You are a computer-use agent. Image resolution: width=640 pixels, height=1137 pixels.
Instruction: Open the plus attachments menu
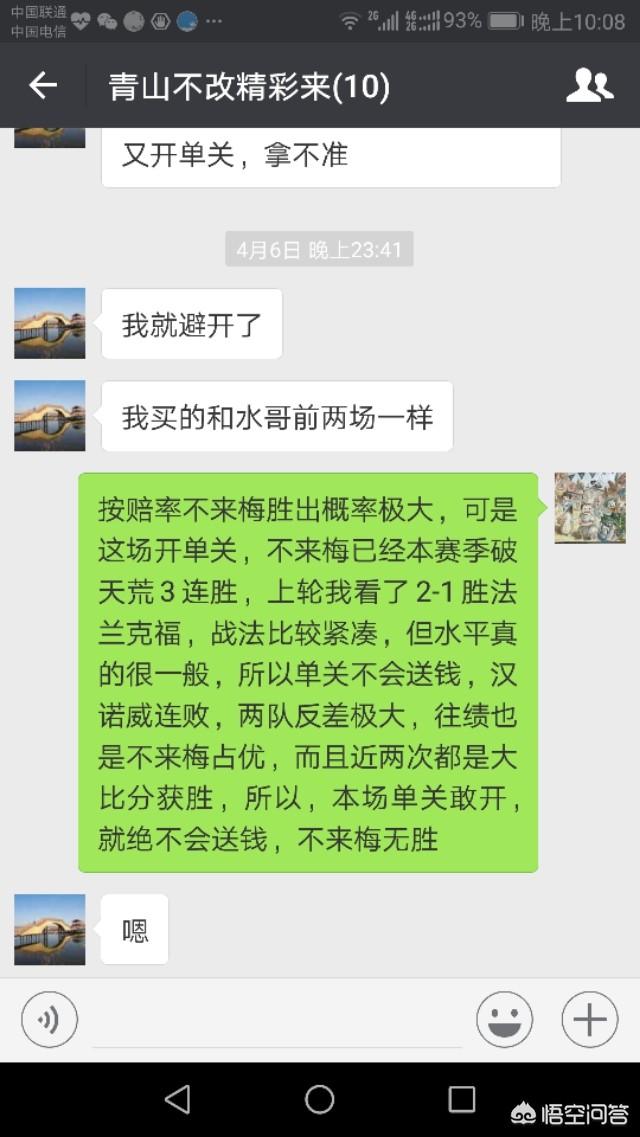click(589, 1020)
